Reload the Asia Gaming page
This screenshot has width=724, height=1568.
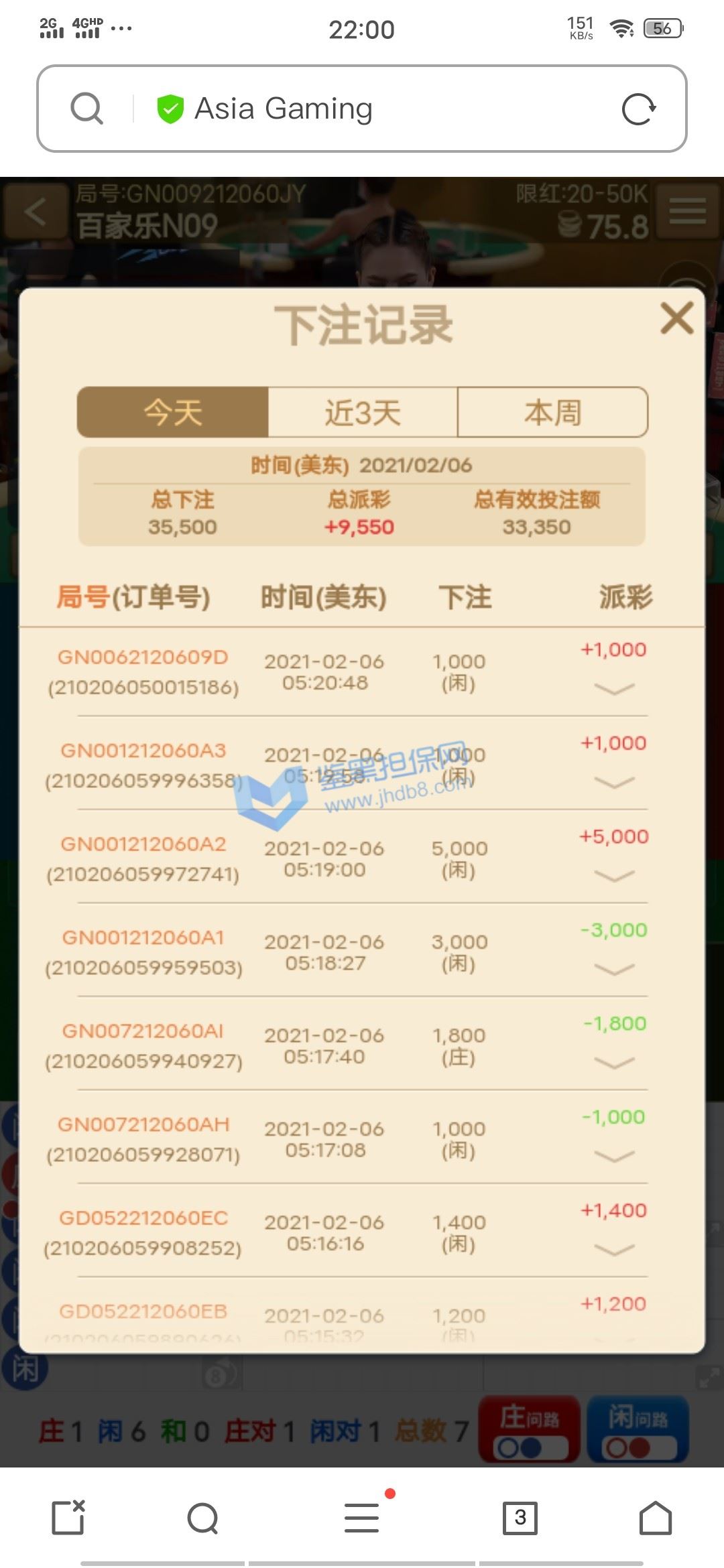point(638,109)
